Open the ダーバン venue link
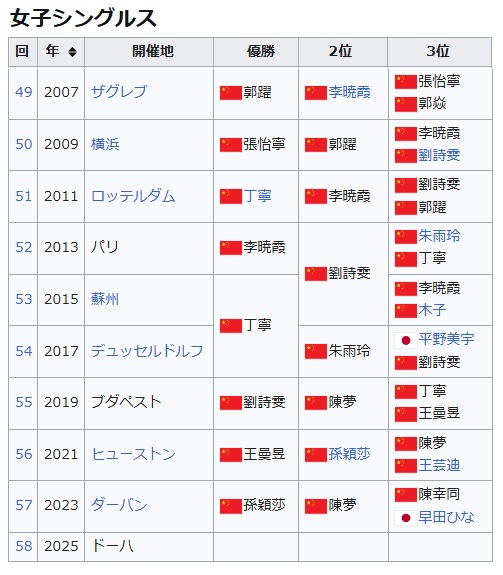This screenshot has width=503, height=575. click(x=119, y=505)
